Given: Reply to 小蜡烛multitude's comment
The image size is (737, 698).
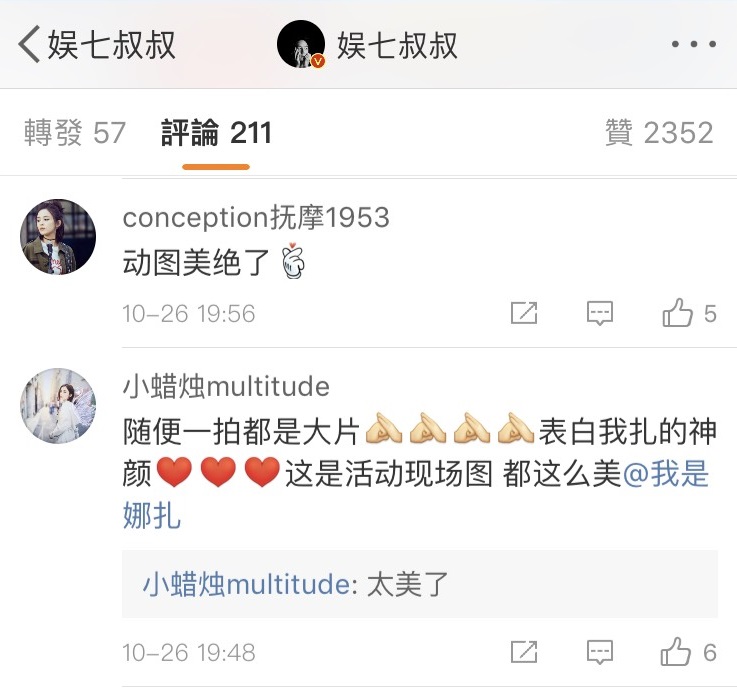Looking at the screenshot, I should tap(599, 653).
